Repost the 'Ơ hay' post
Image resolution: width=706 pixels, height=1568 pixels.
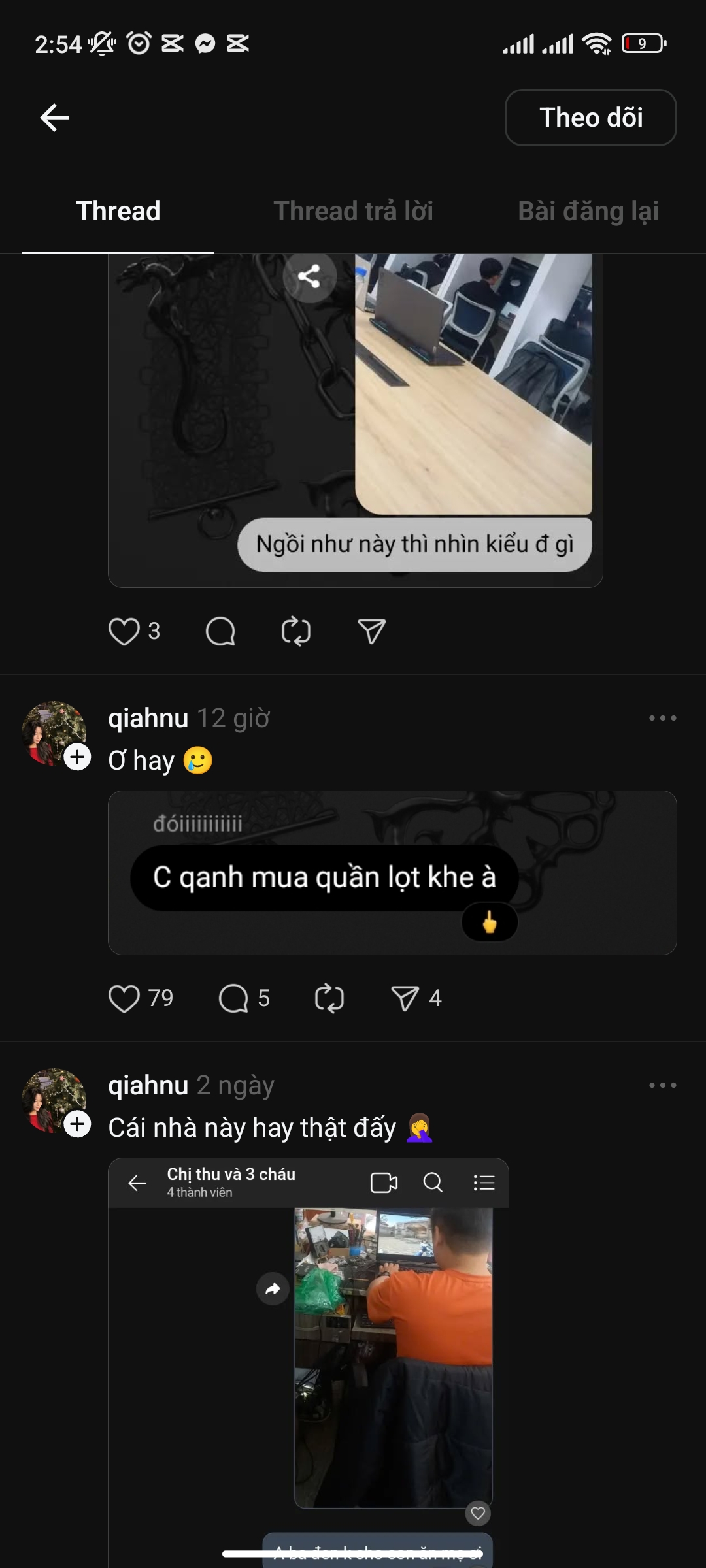click(x=329, y=999)
